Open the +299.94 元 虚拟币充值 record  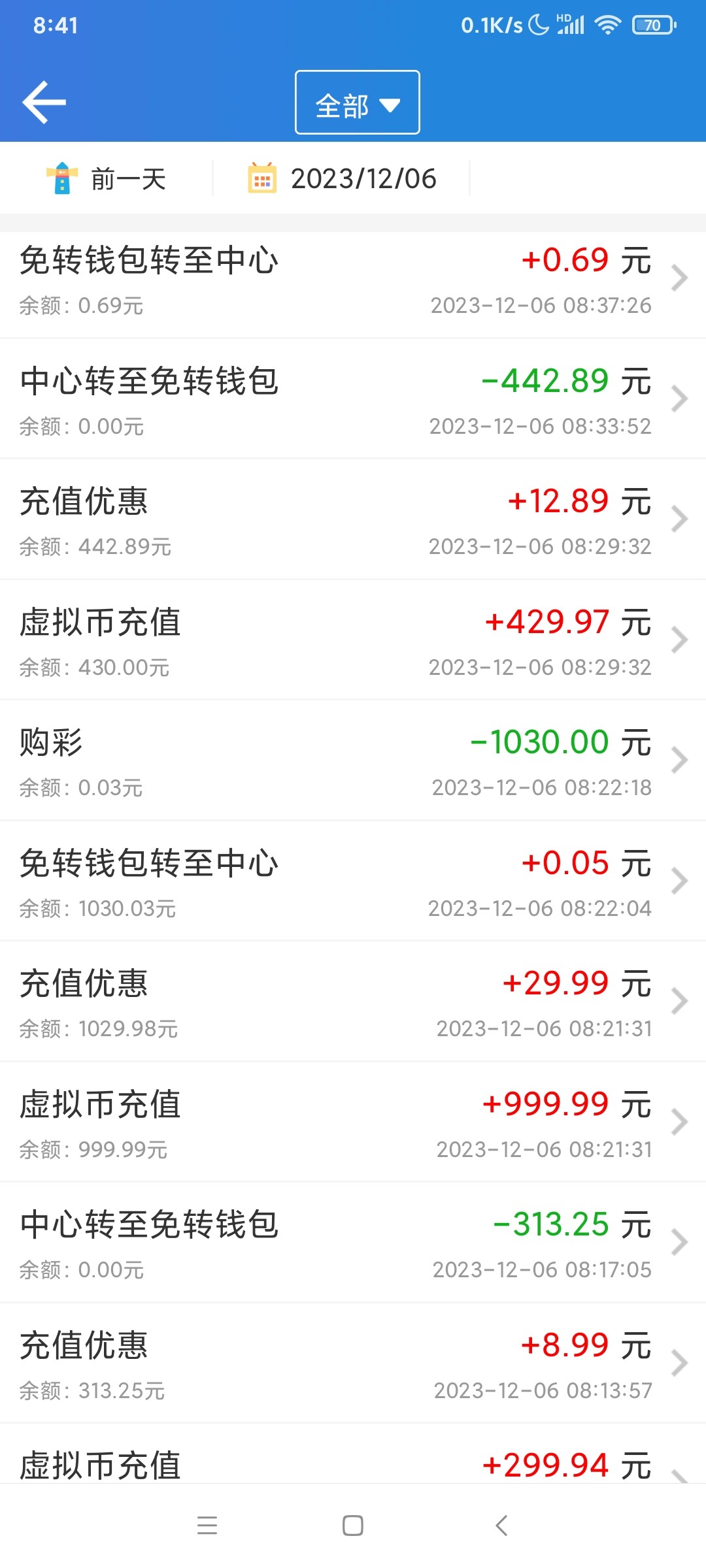[x=353, y=1465]
